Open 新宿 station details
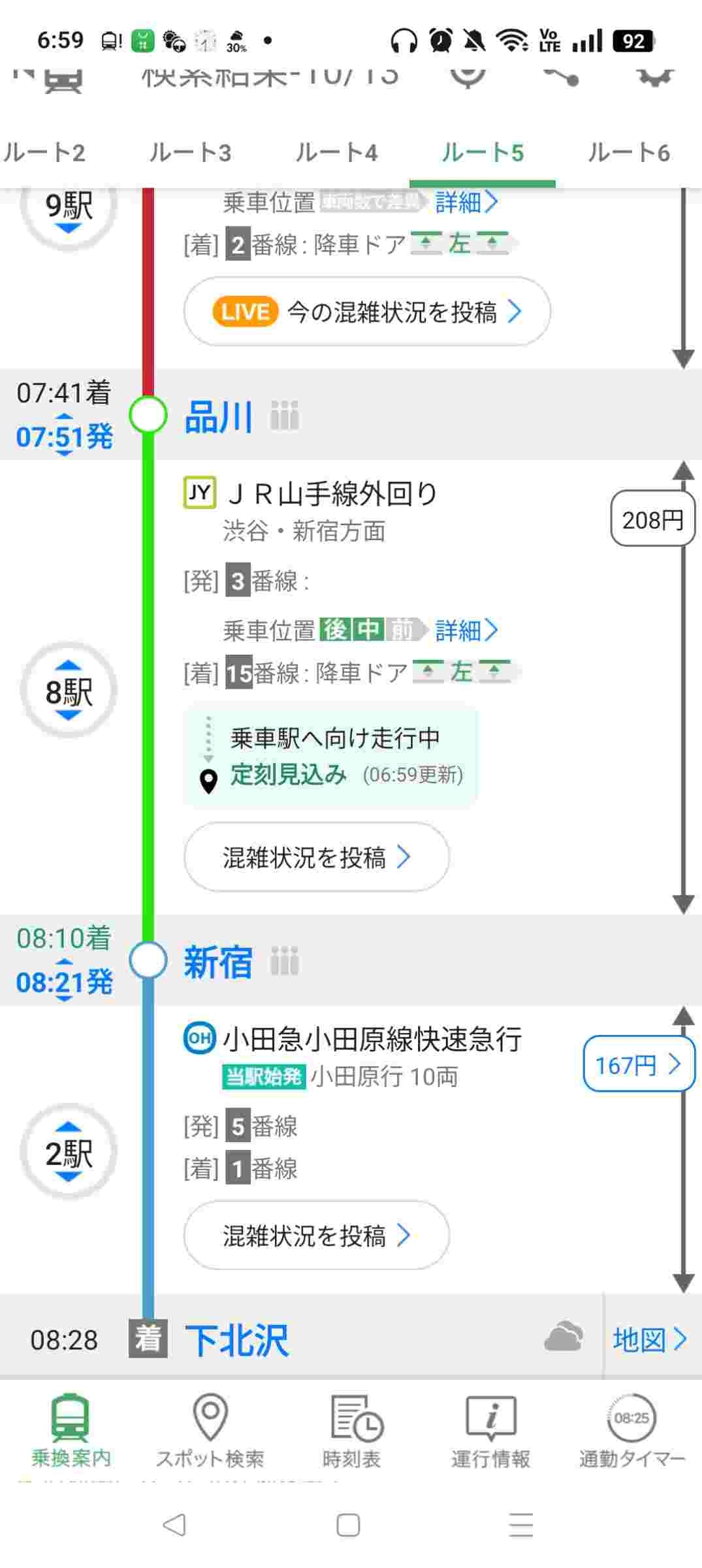The height and width of the screenshot is (1568, 702). 218,962
